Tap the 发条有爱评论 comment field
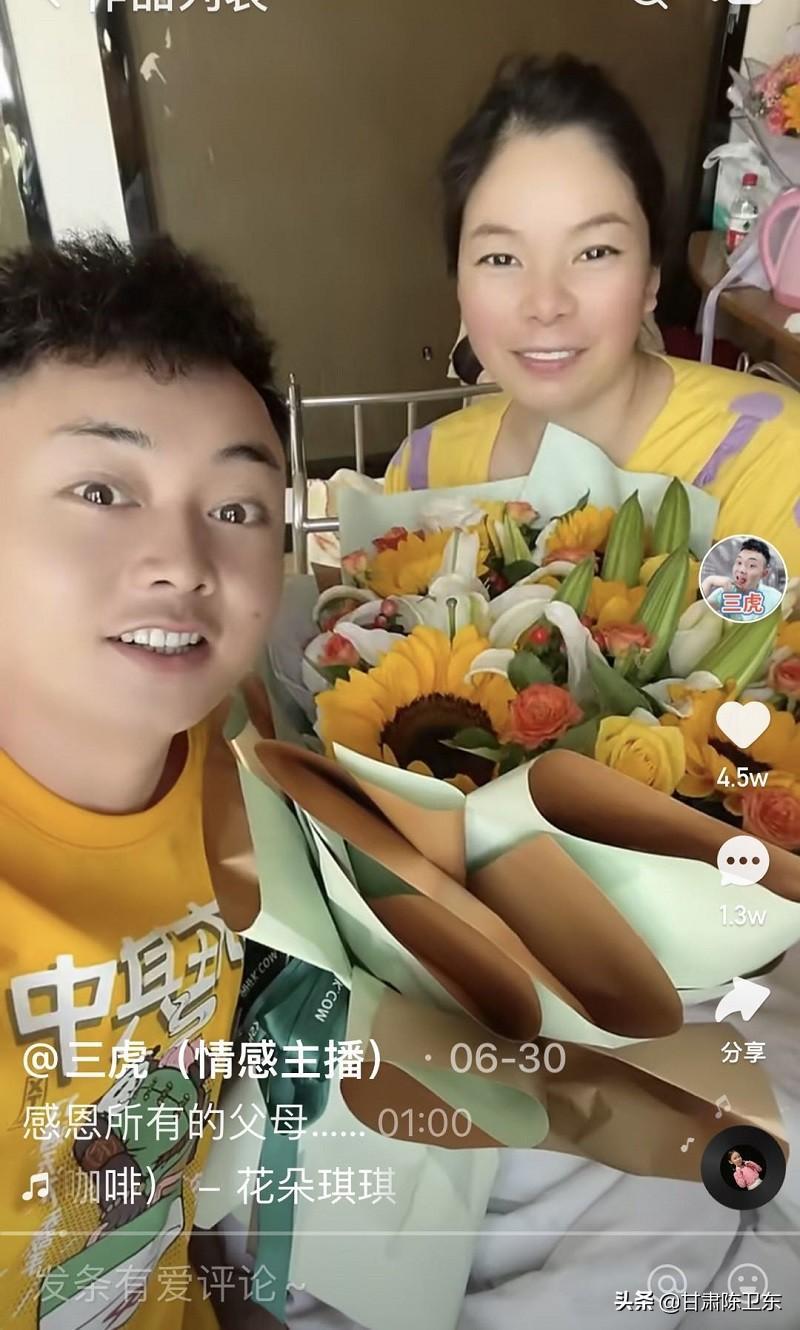The width and height of the screenshot is (800, 1330). (x=170, y=1284)
